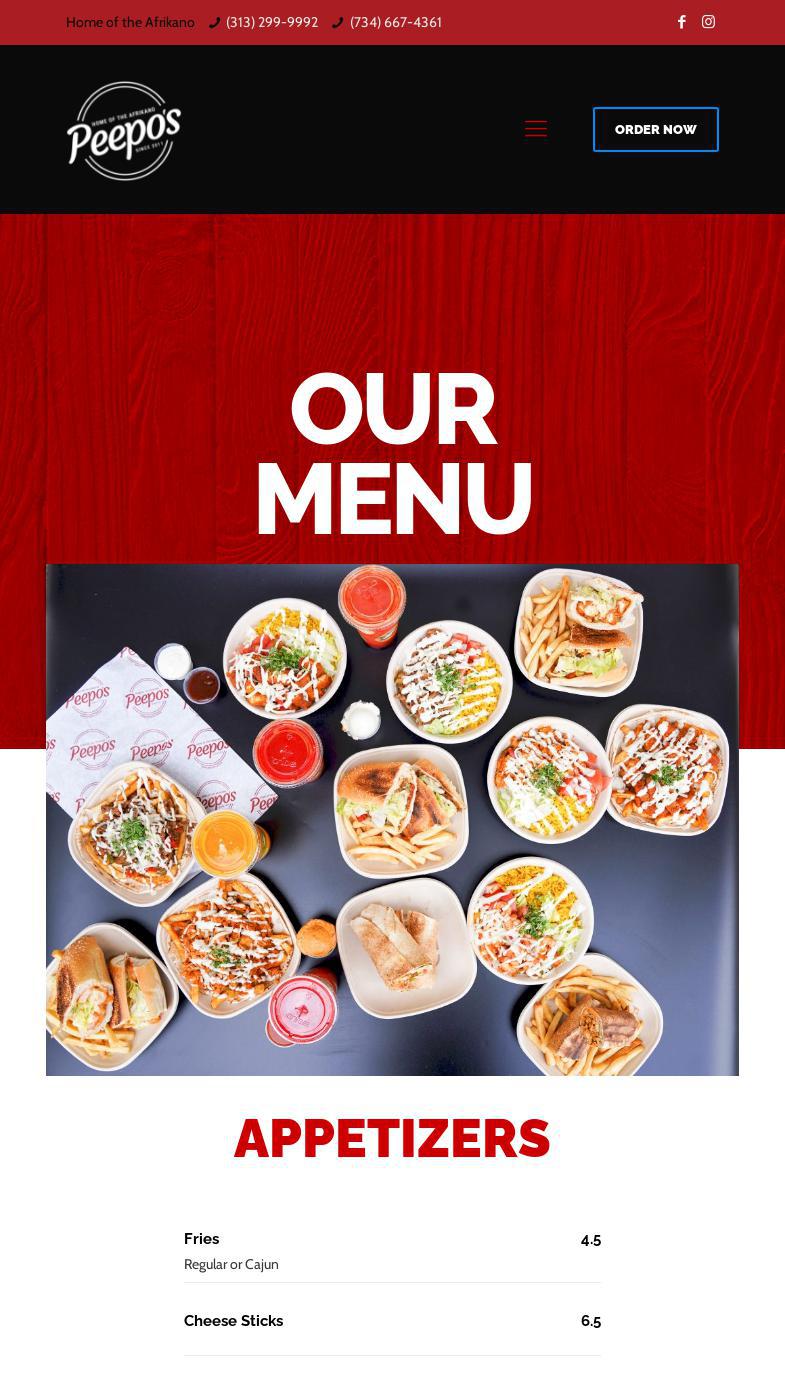Open Peepo's Facebook page

click(682, 22)
